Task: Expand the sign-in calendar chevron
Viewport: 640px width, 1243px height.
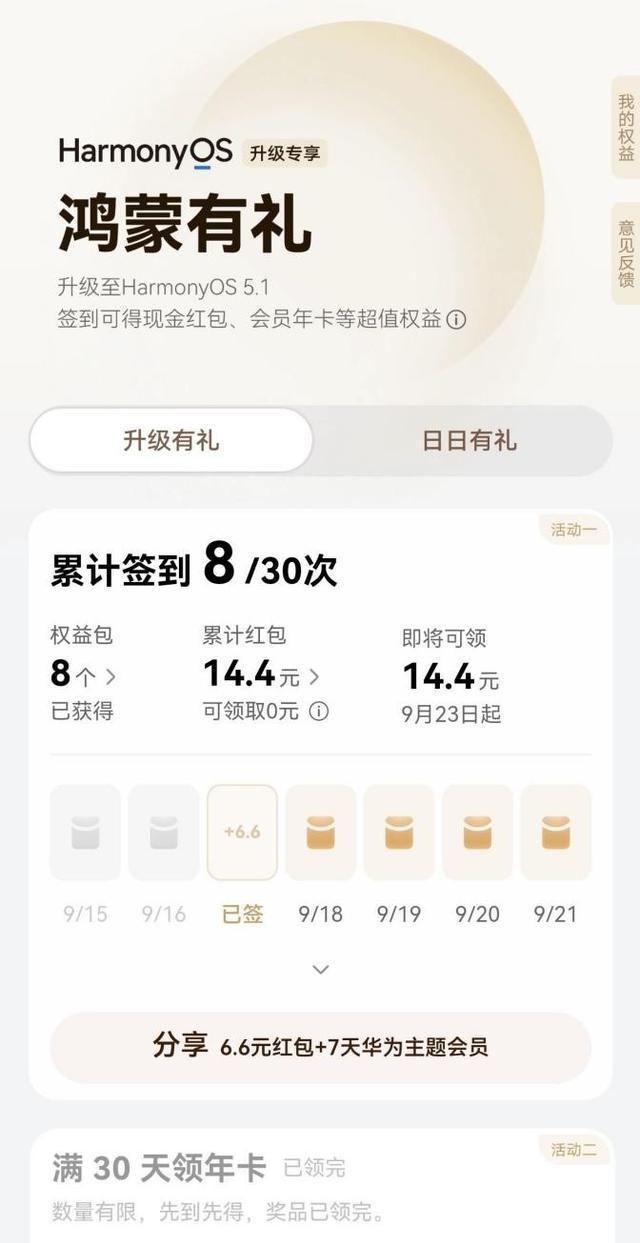Action: coord(320,969)
